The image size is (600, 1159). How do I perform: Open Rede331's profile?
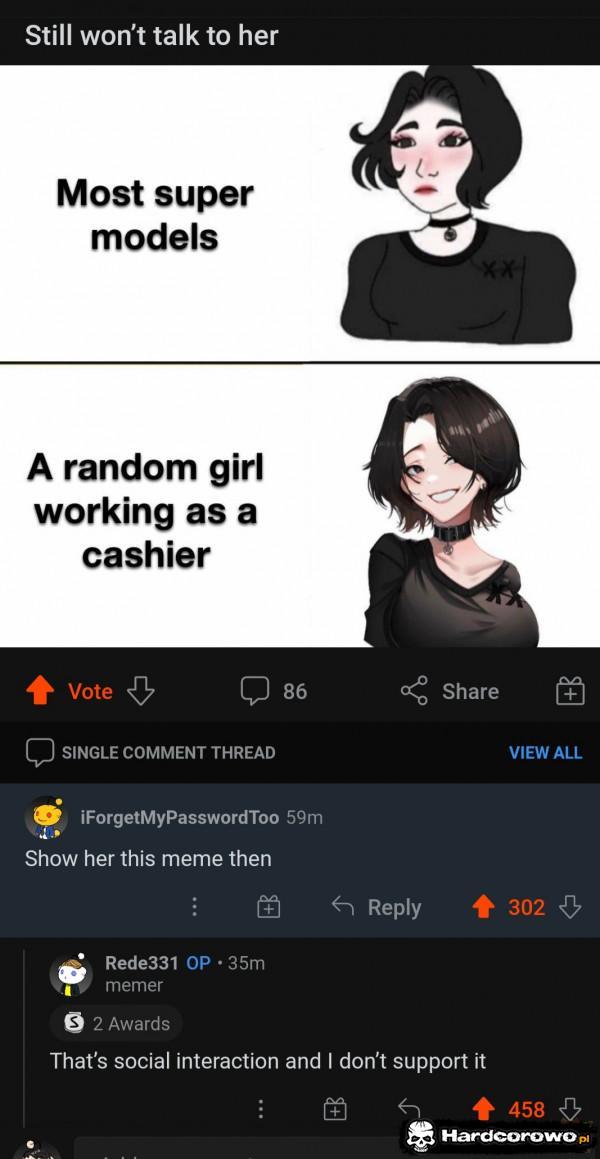point(141,963)
